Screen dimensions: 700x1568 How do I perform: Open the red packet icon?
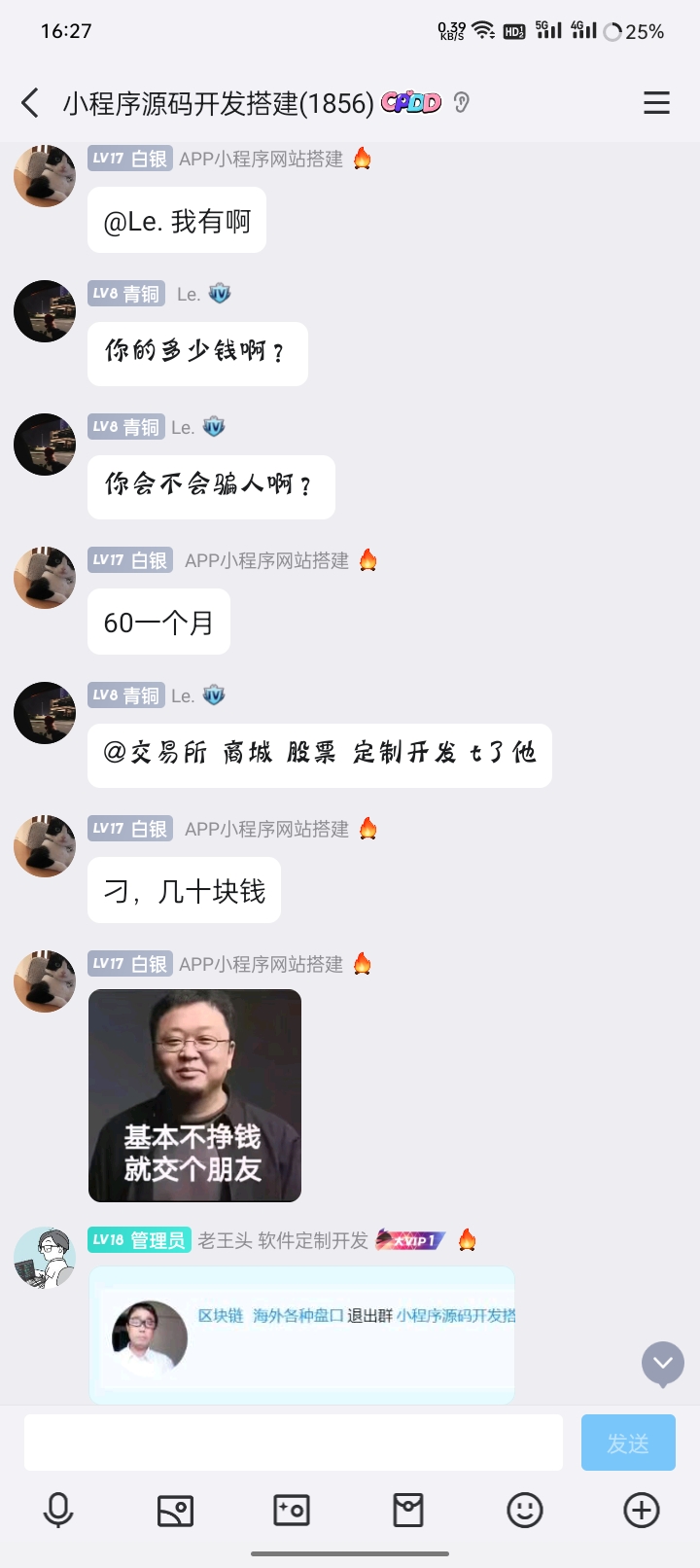[x=408, y=1510]
